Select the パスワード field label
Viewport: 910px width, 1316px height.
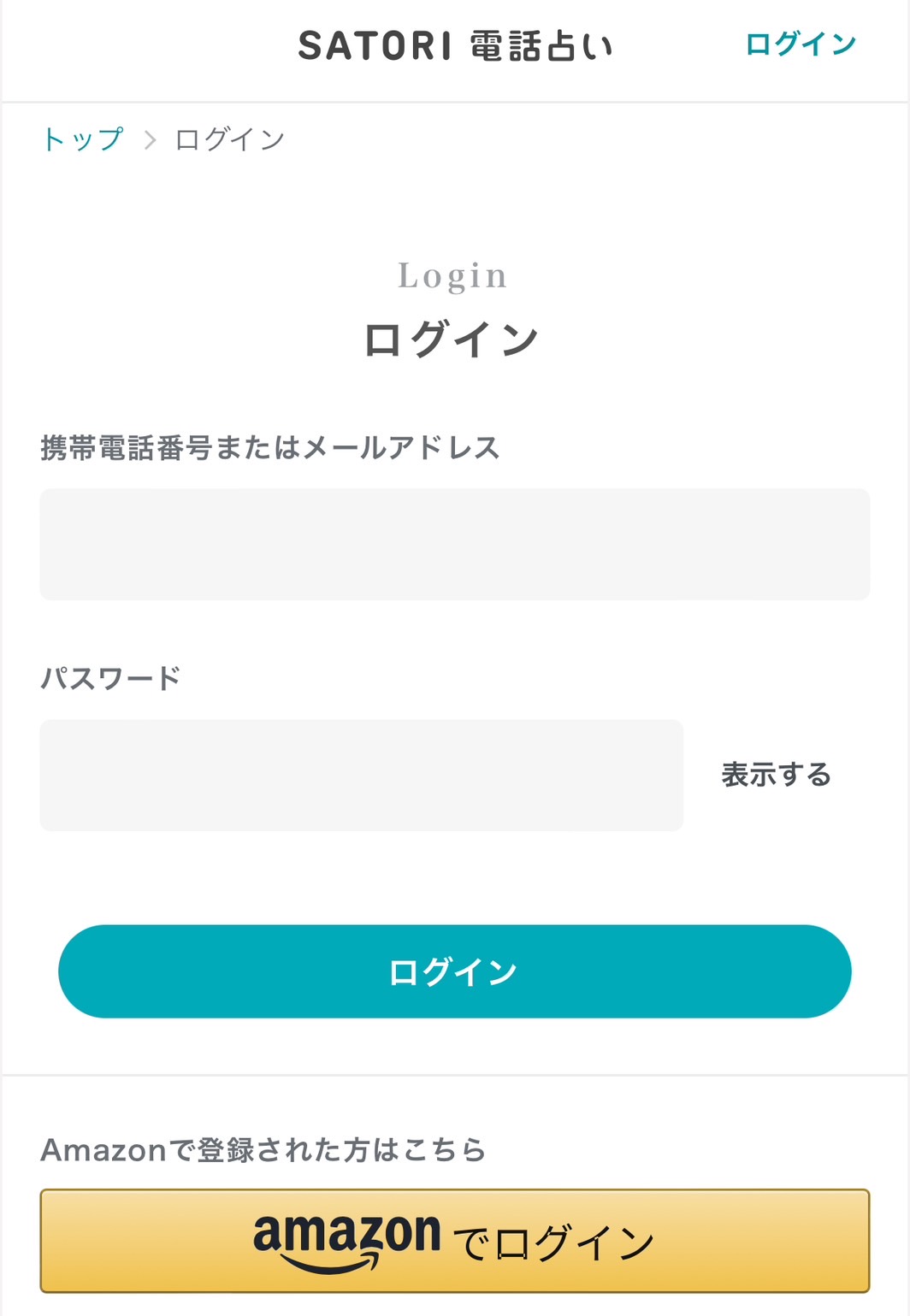click(111, 676)
